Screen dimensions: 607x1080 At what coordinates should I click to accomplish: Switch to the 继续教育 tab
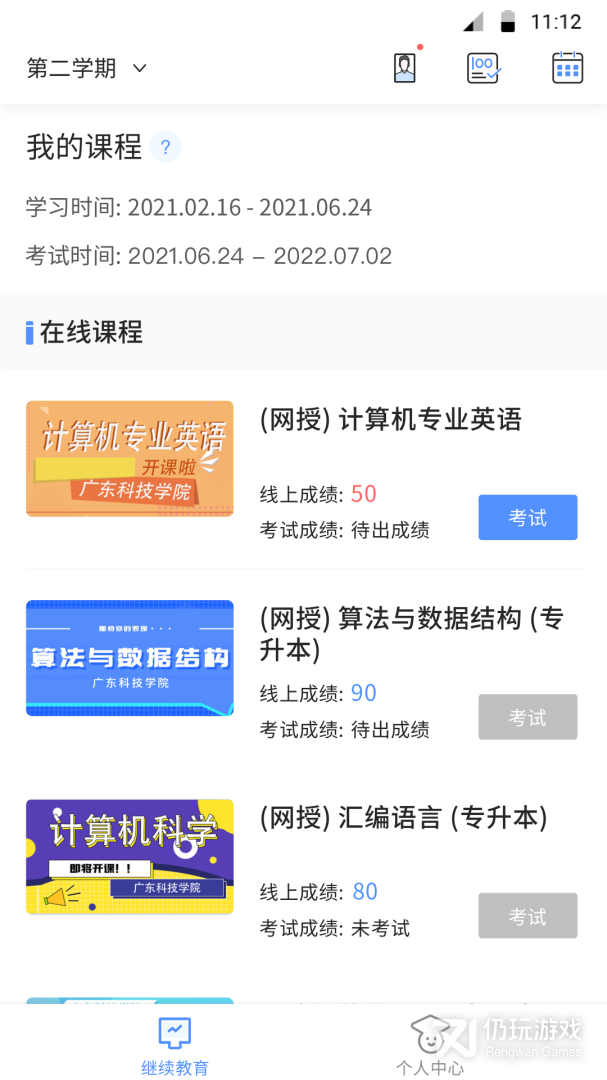point(175,1045)
